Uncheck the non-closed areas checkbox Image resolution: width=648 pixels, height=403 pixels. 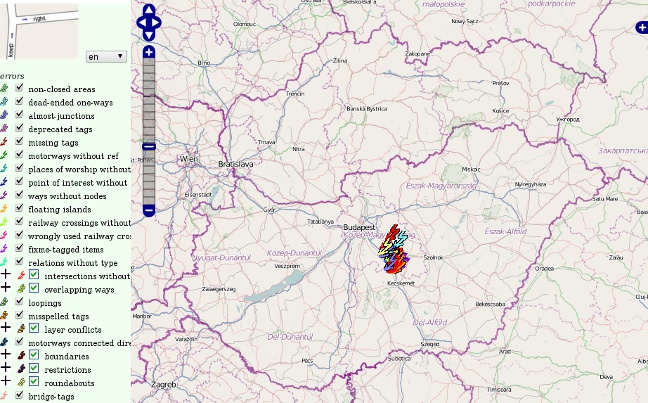pos(19,89)
